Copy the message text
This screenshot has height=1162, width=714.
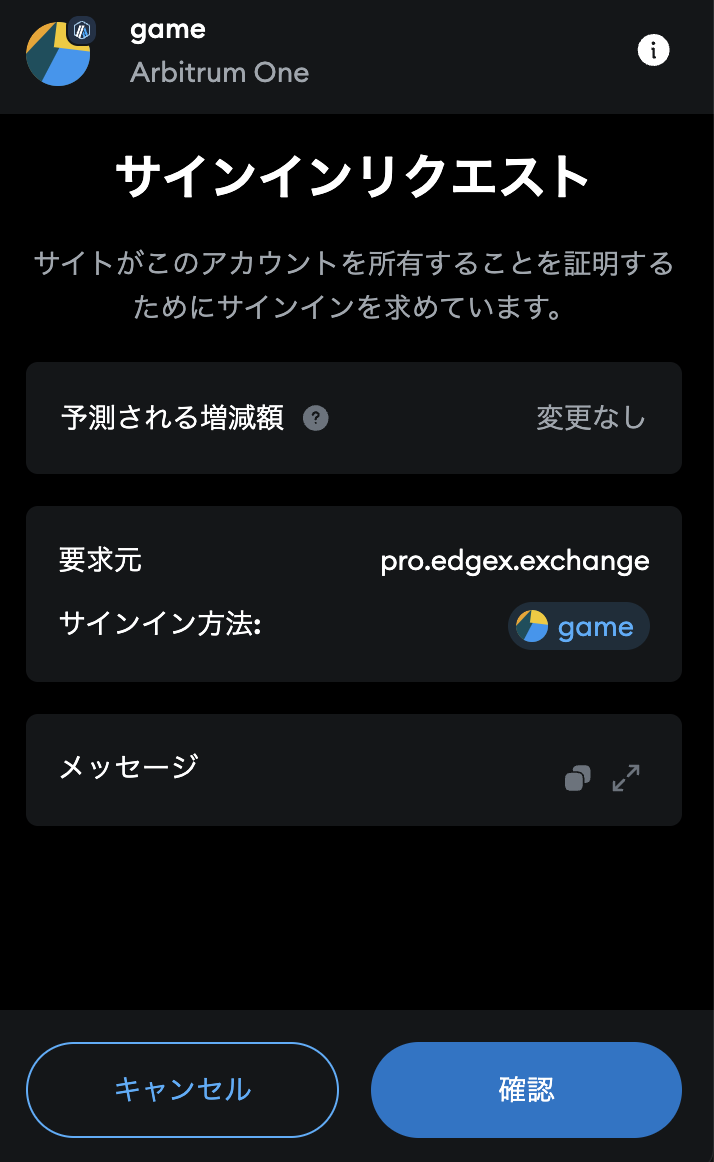point(578,778)
